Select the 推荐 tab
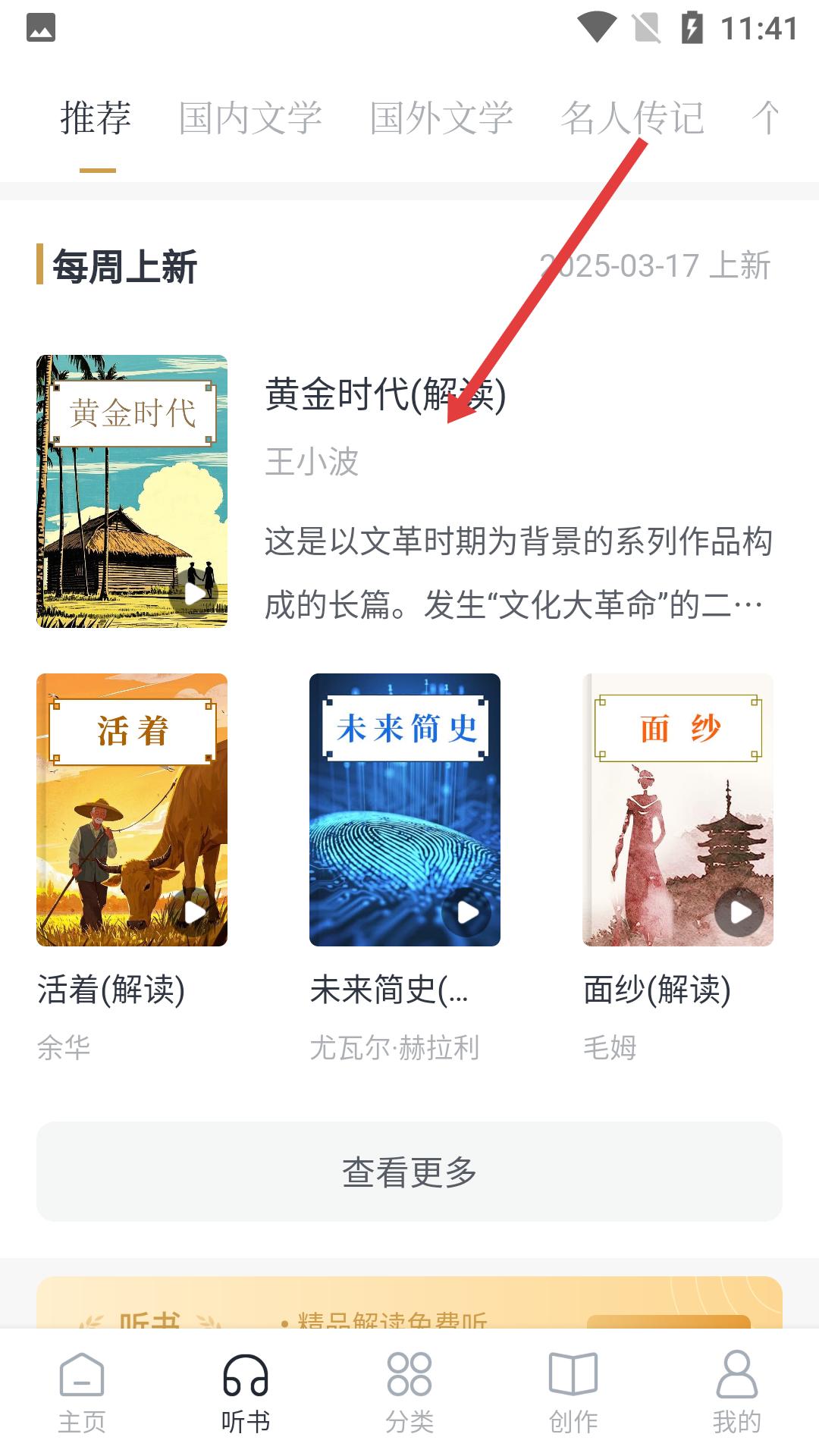The image size is (819, 1456). click(x=96, y=118)
